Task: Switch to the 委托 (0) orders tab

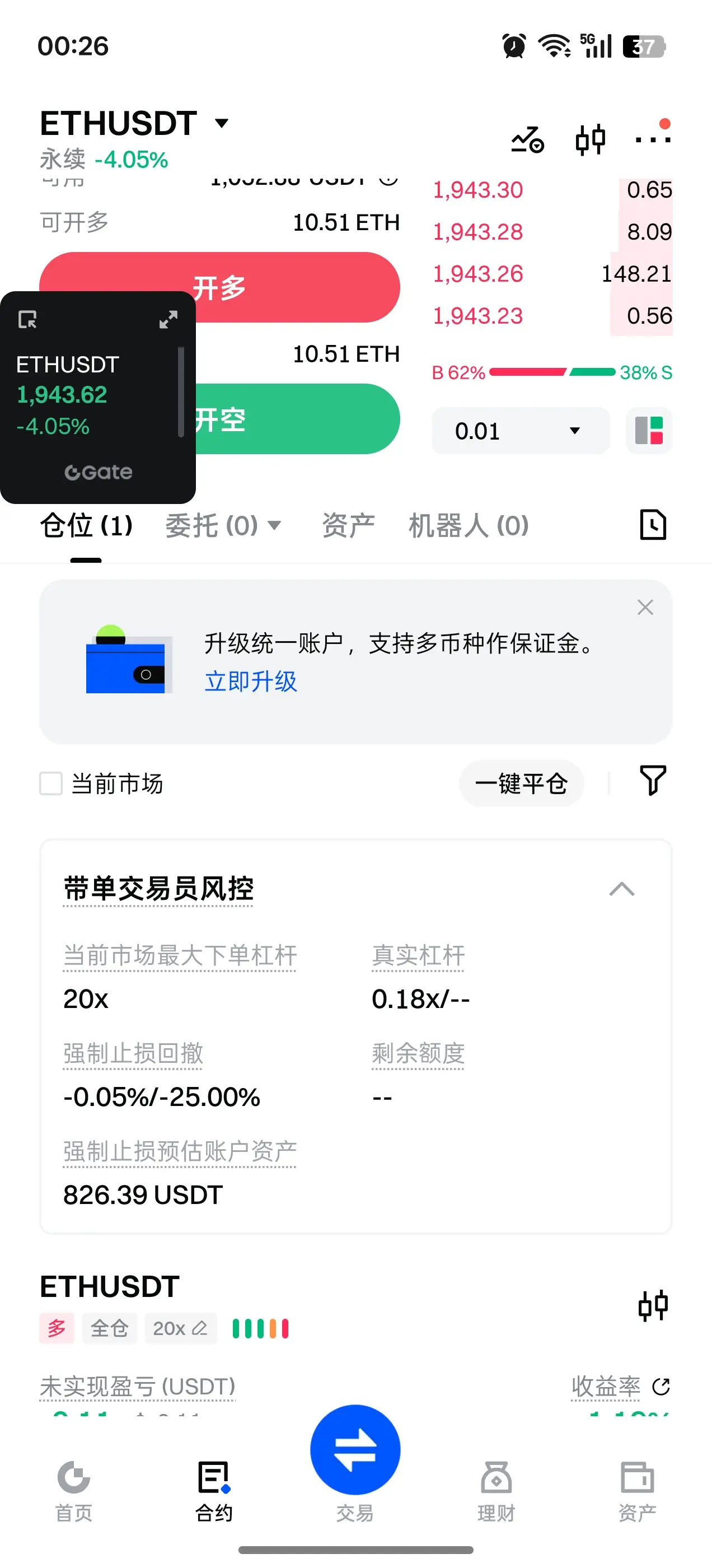Action: click(x=222, y=525)
